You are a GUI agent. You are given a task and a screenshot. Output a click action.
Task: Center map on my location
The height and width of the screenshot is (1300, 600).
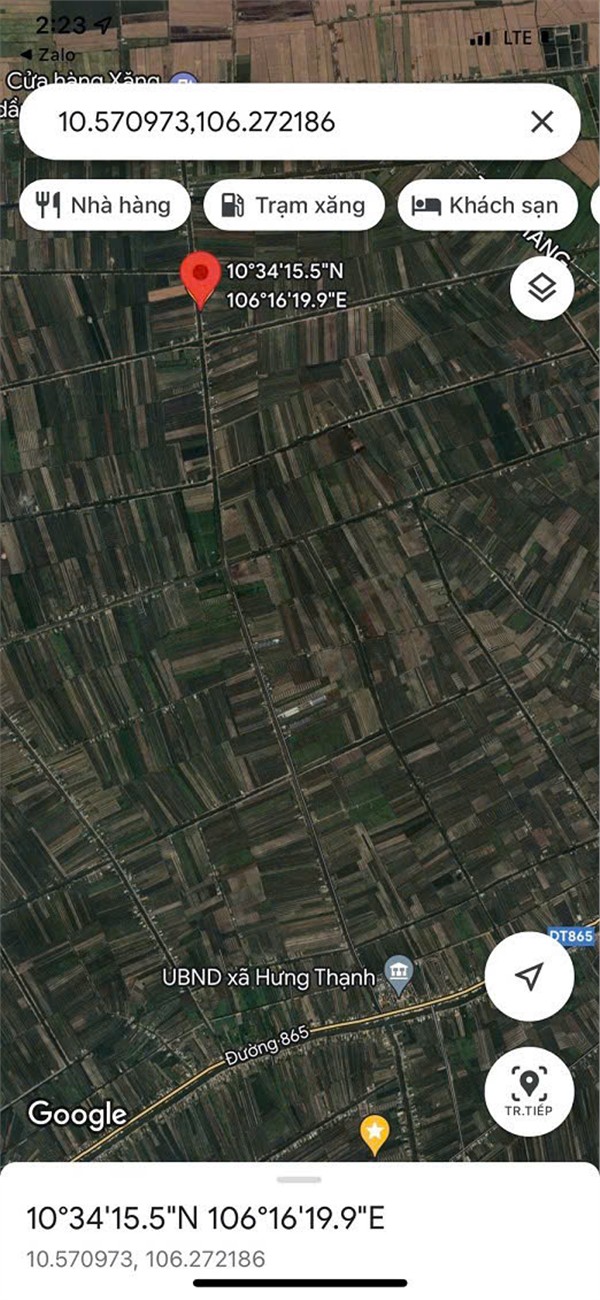point(529,977)
